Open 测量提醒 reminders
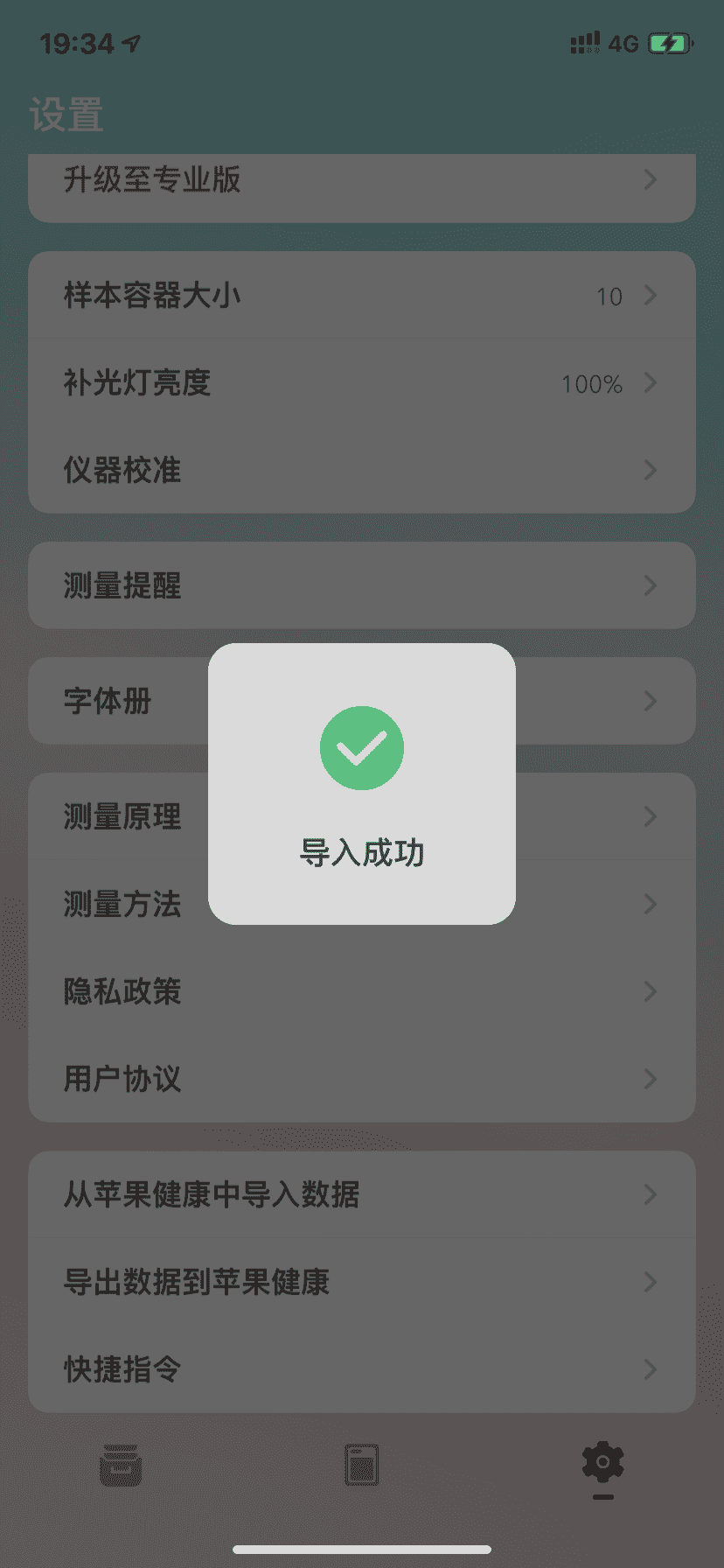Screen dimensions: 724x1568 click(x=362, y=585)
